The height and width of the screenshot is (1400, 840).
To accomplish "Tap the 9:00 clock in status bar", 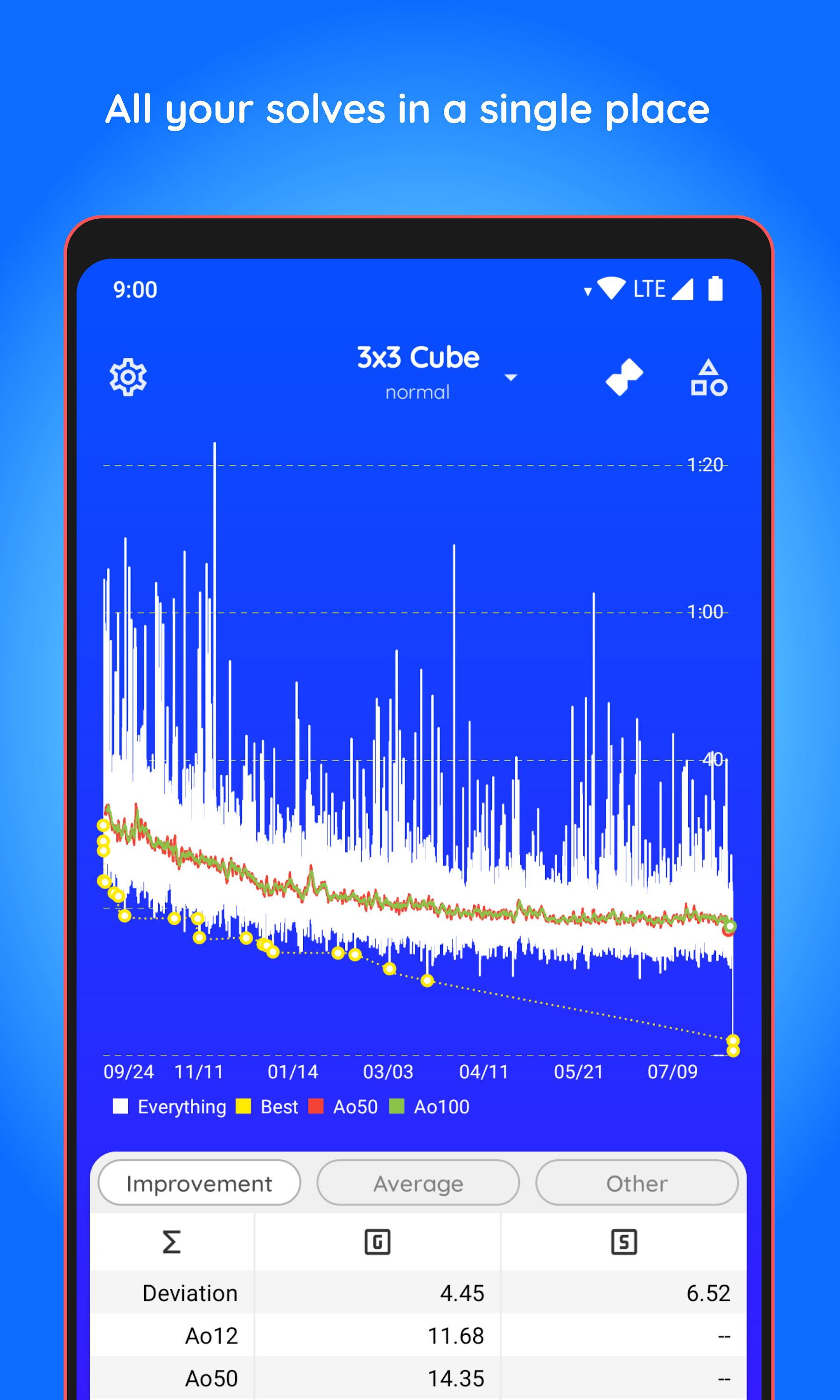I will [135, 289].
